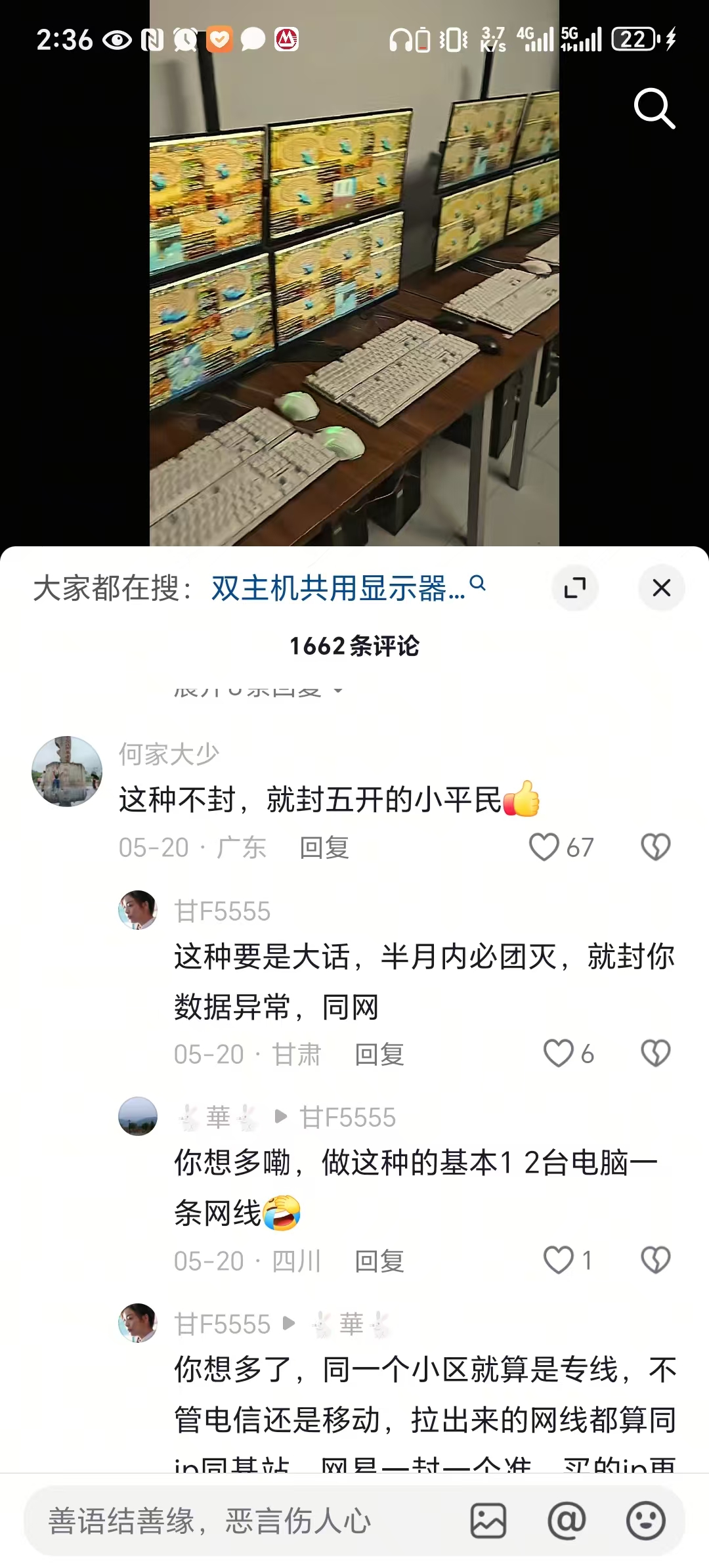Reply to 甘F5555's 数据异常 comment

[x=379, y=1055]
